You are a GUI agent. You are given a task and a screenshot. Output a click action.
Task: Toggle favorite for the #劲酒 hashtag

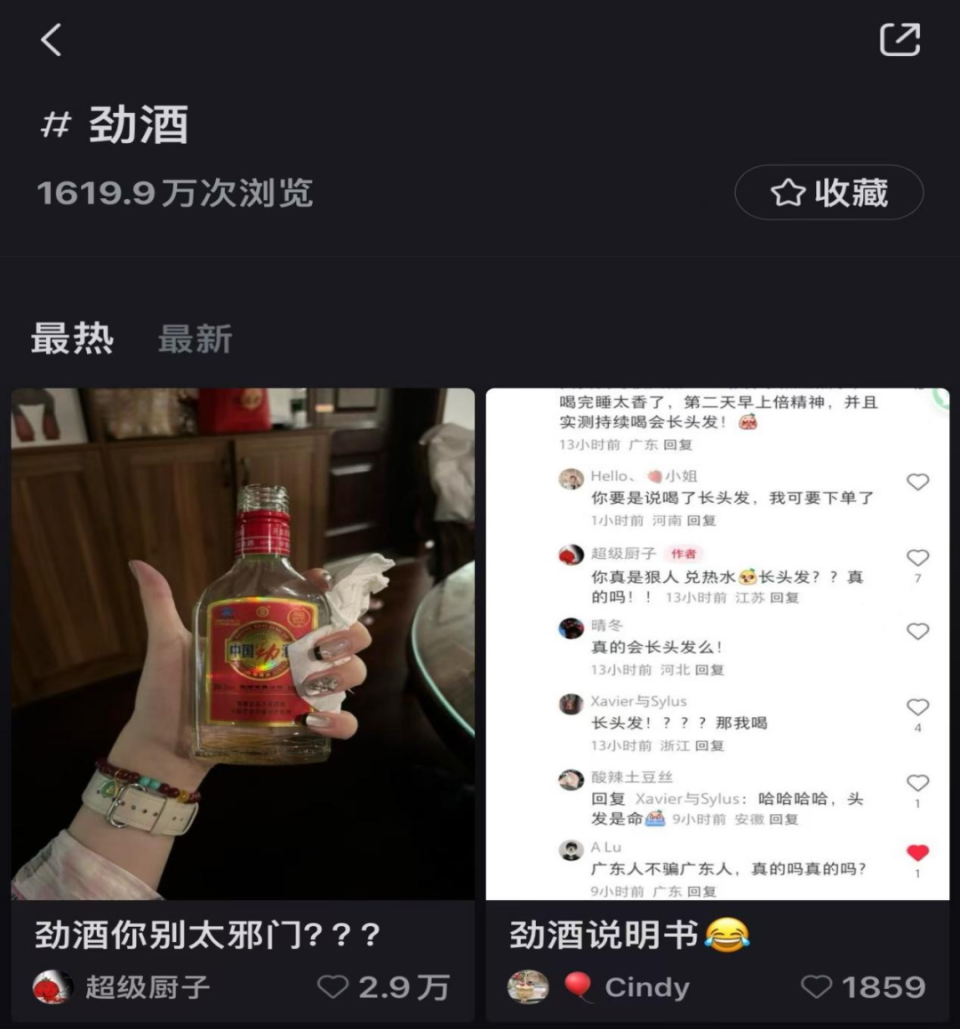coord(828,192)
